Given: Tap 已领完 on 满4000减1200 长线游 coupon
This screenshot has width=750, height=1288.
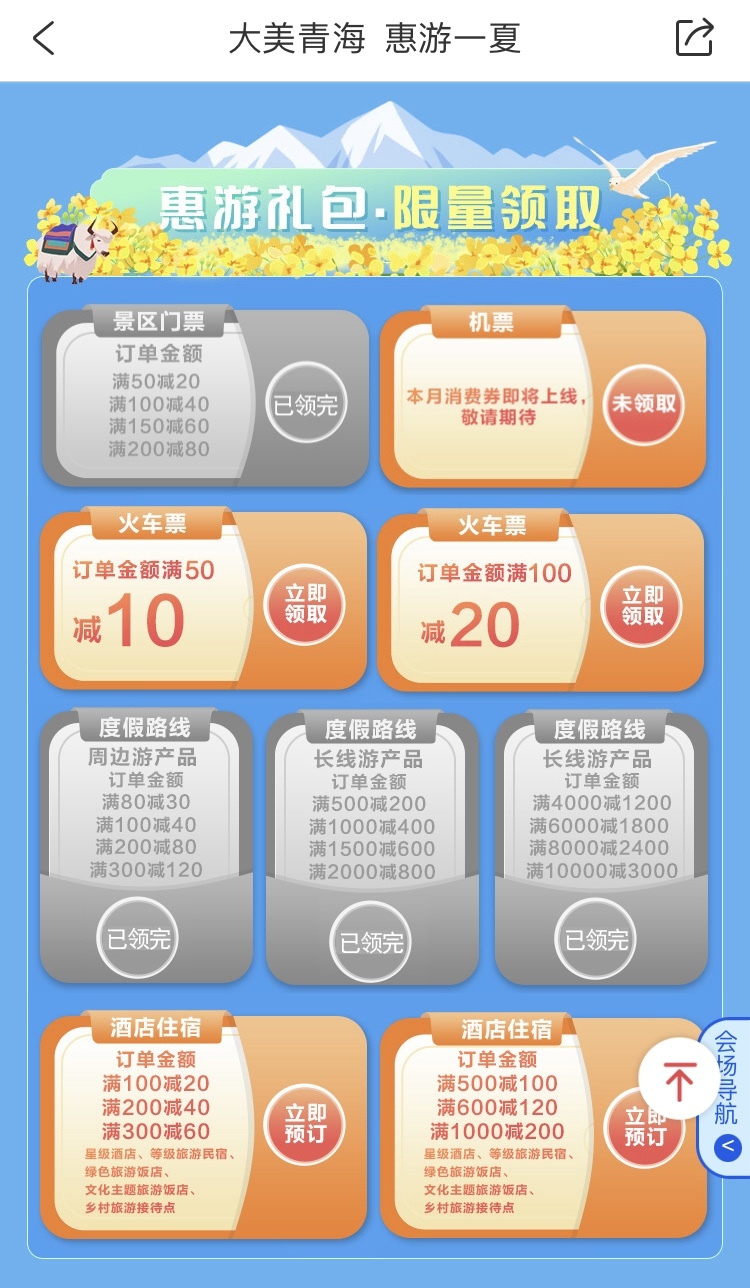Looking at the screenshot, I should (x=596, y=940).
